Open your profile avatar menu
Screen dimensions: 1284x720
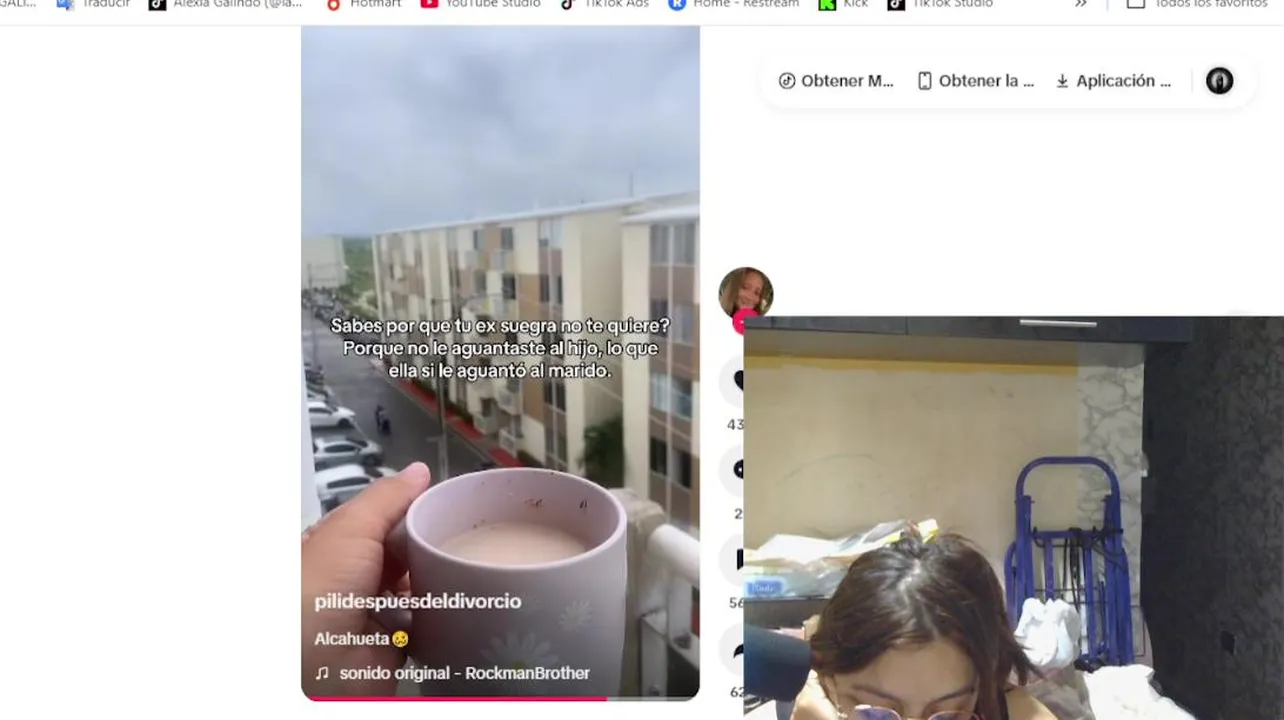click(1219, 81)
